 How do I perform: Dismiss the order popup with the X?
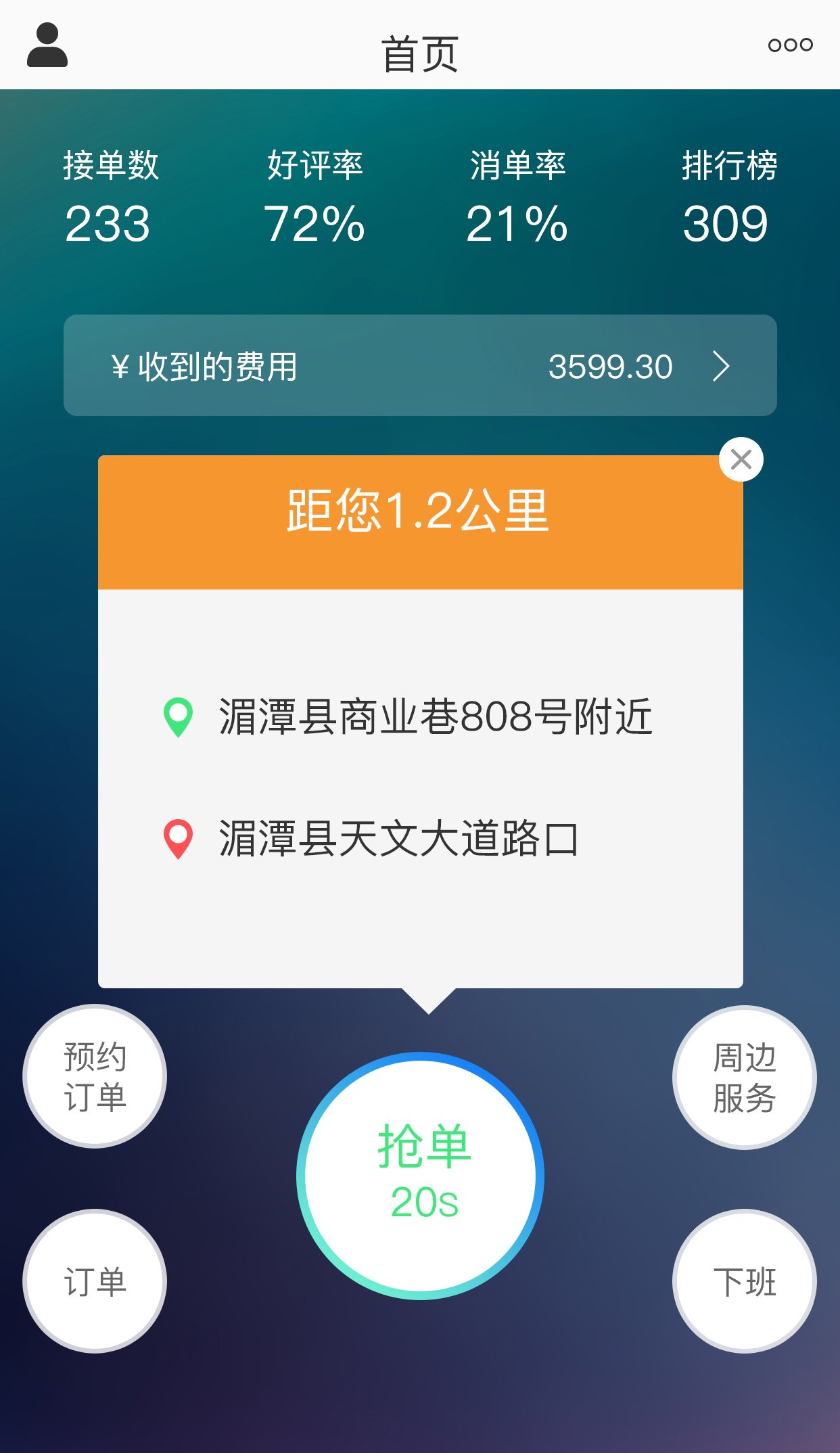(x=740, y=459)
